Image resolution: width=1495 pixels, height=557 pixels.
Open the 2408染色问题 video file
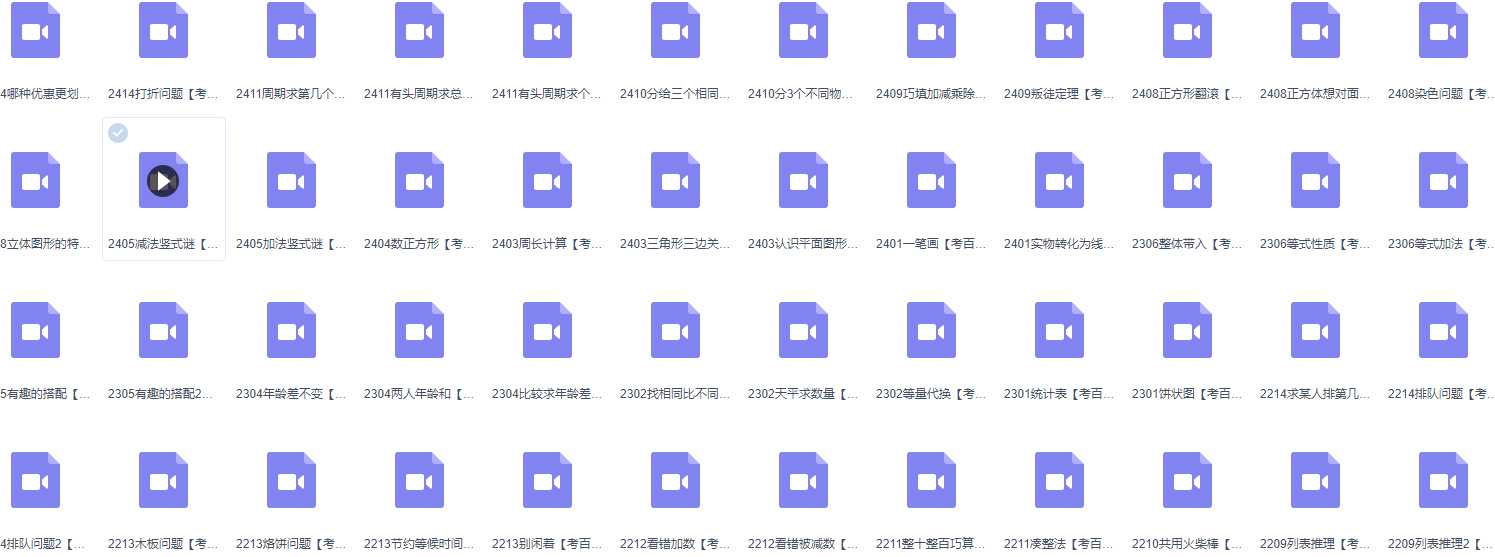tap(1443, 31)
